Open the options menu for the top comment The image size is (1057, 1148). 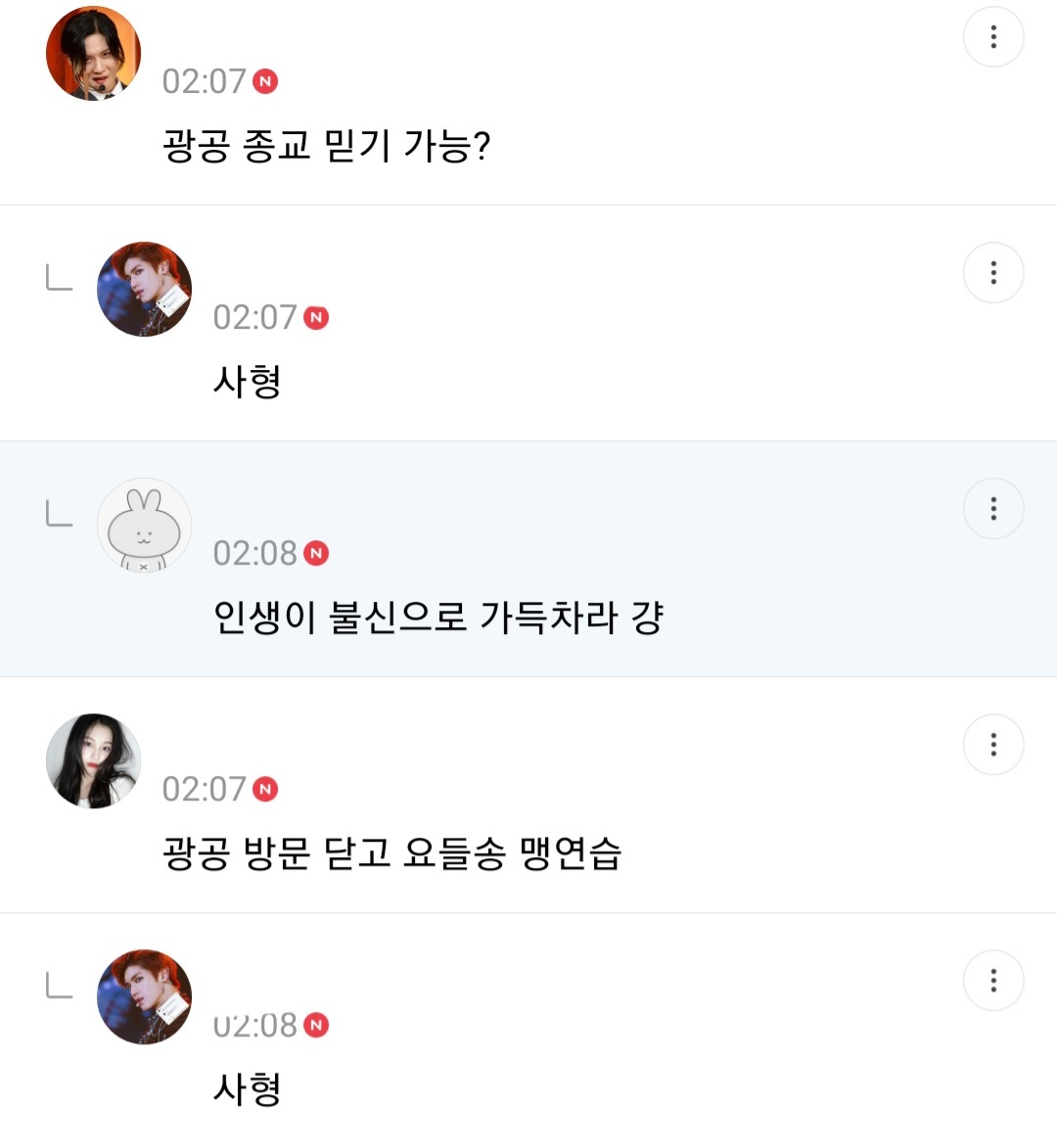click(x=993, y=36)
